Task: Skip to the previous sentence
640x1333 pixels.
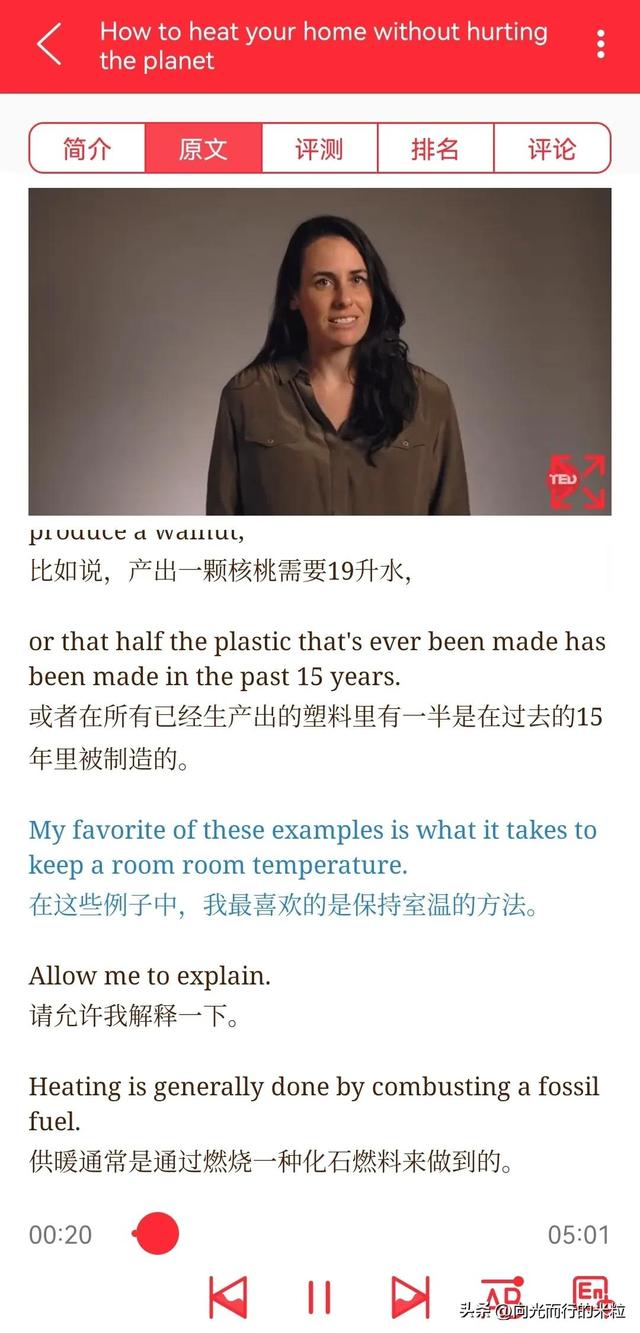Action: coord(228,1297)
